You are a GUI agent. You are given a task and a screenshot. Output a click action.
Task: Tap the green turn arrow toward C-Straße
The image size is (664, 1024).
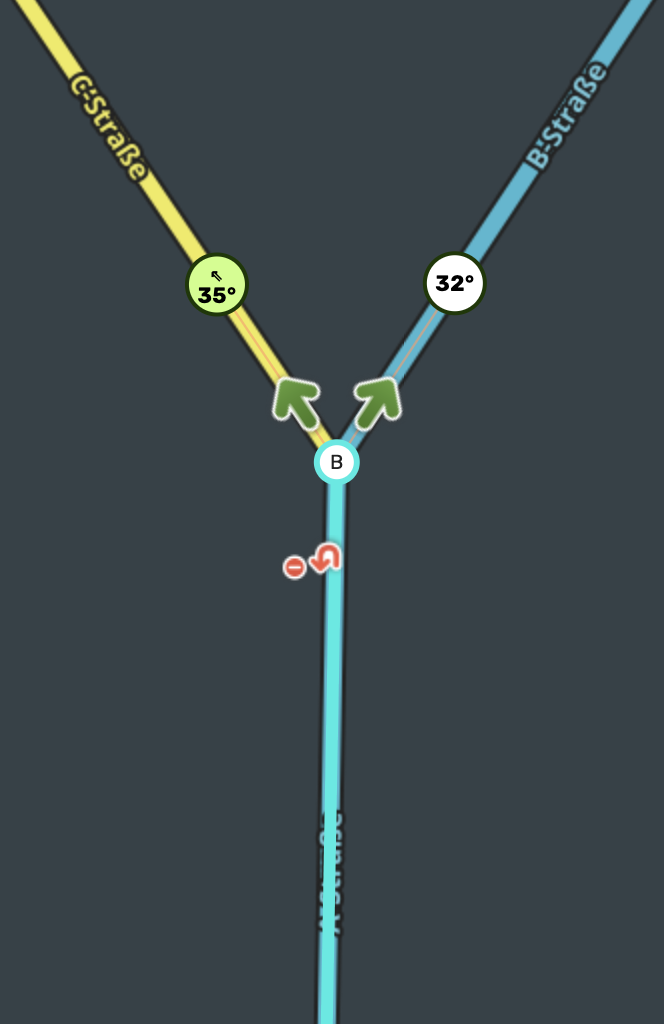(295, 401)
